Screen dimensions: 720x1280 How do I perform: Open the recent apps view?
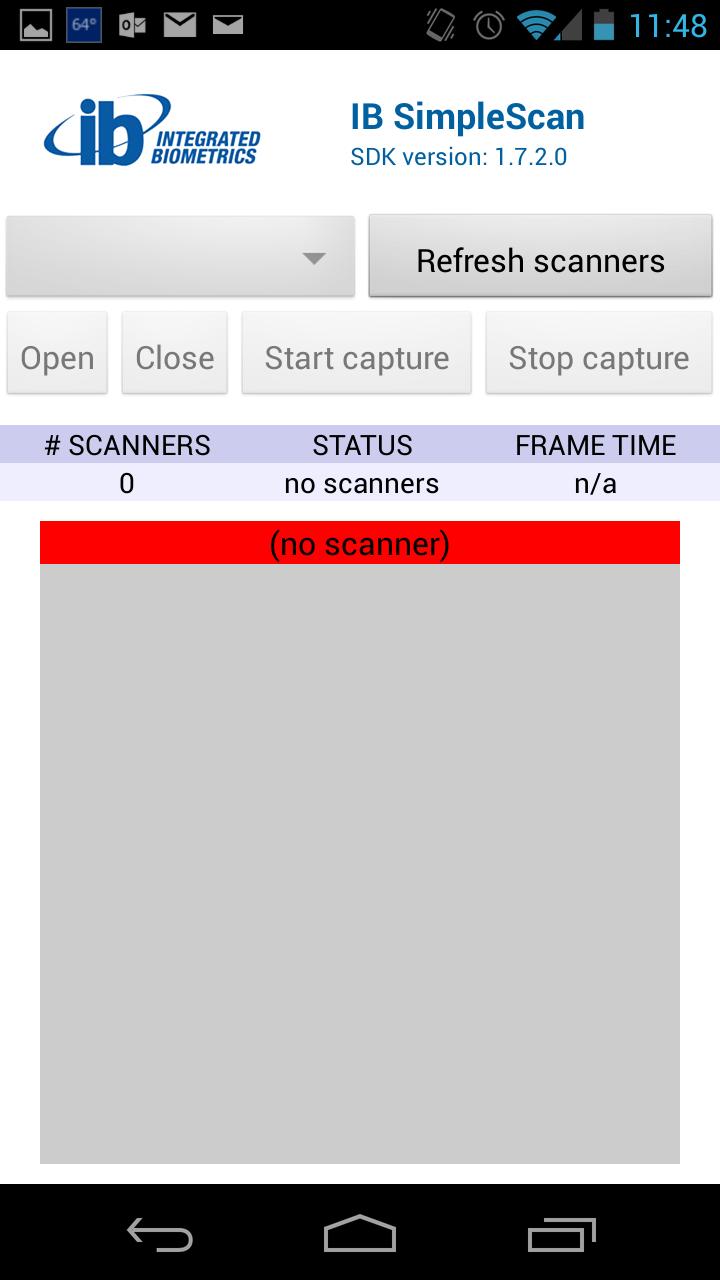[561, 1235]
